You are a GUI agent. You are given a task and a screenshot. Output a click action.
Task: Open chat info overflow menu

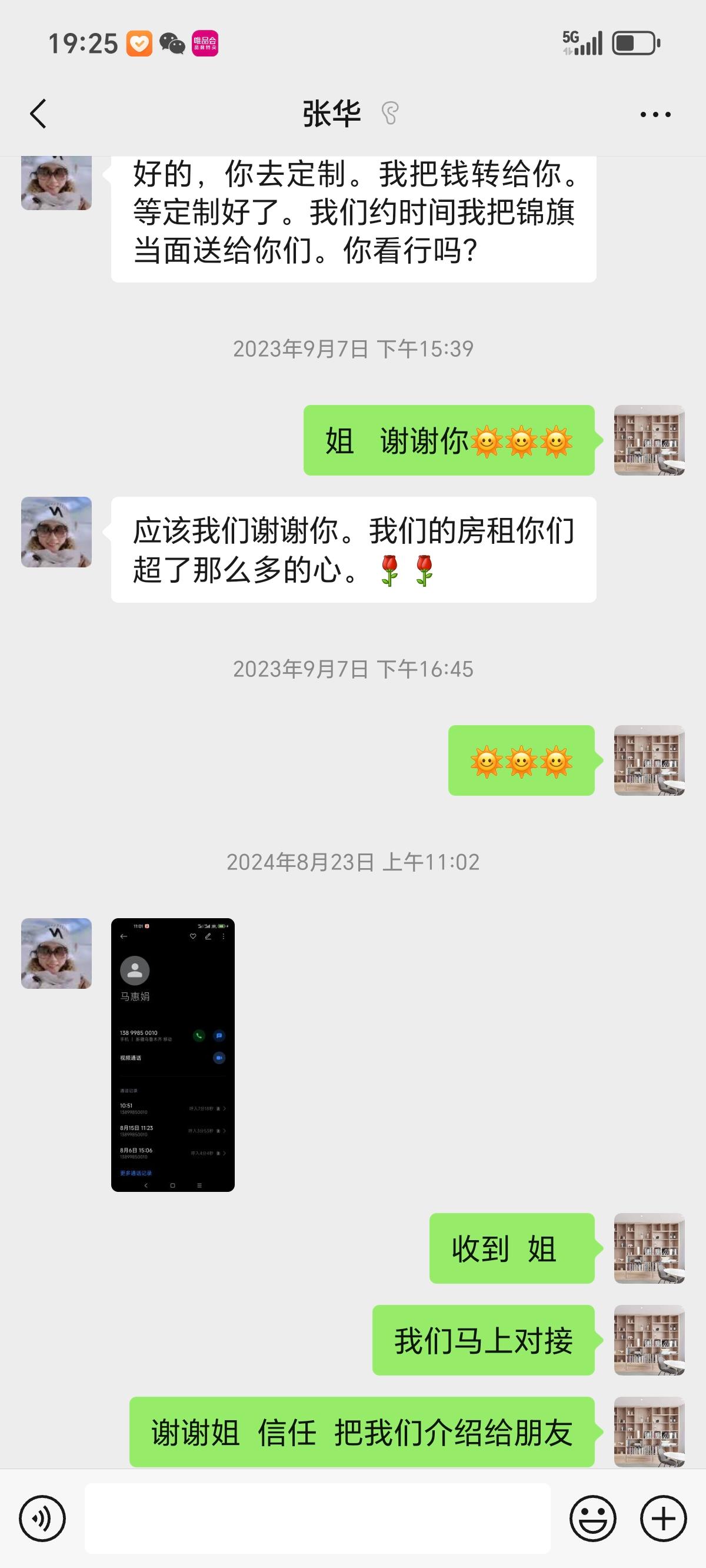(655, 114)
